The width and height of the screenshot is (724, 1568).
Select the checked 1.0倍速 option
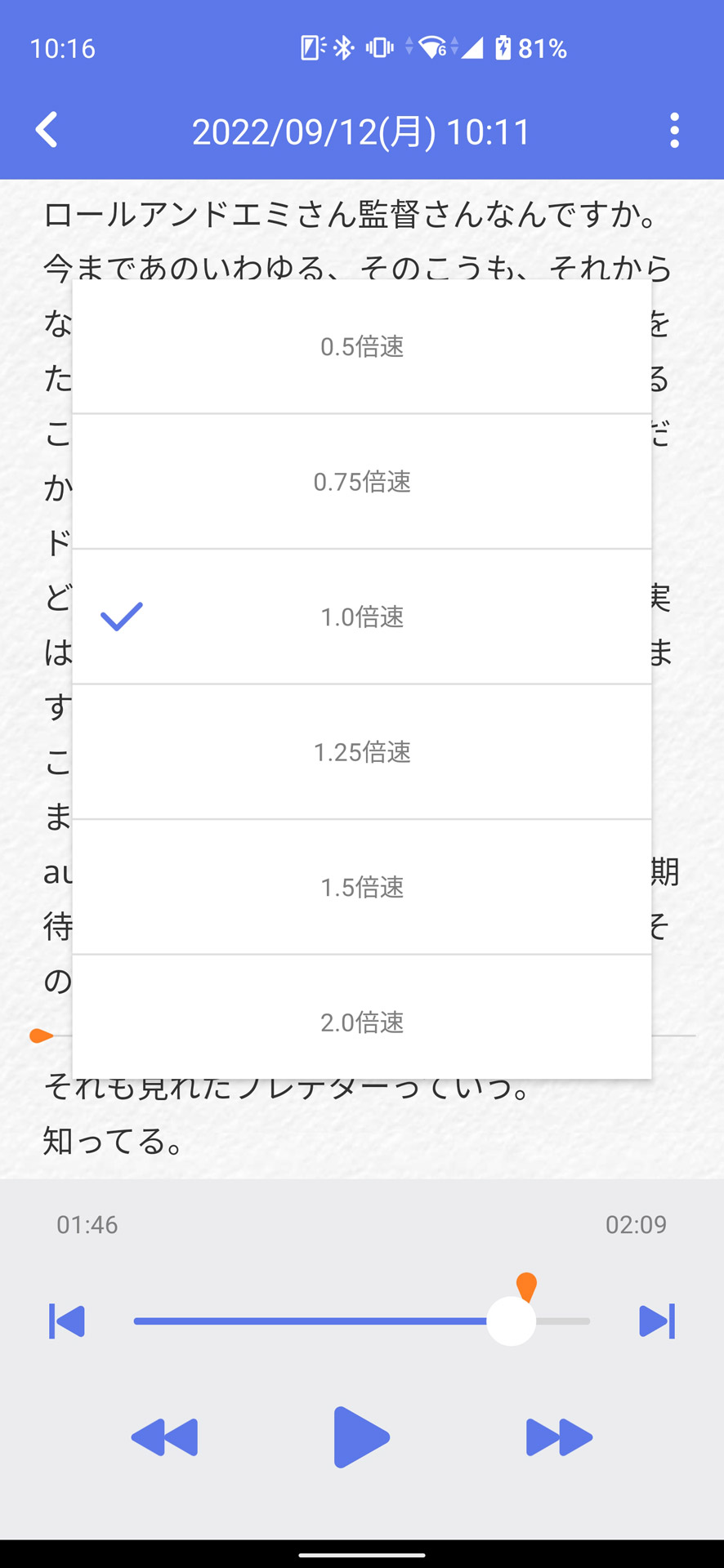coord(362,617)
